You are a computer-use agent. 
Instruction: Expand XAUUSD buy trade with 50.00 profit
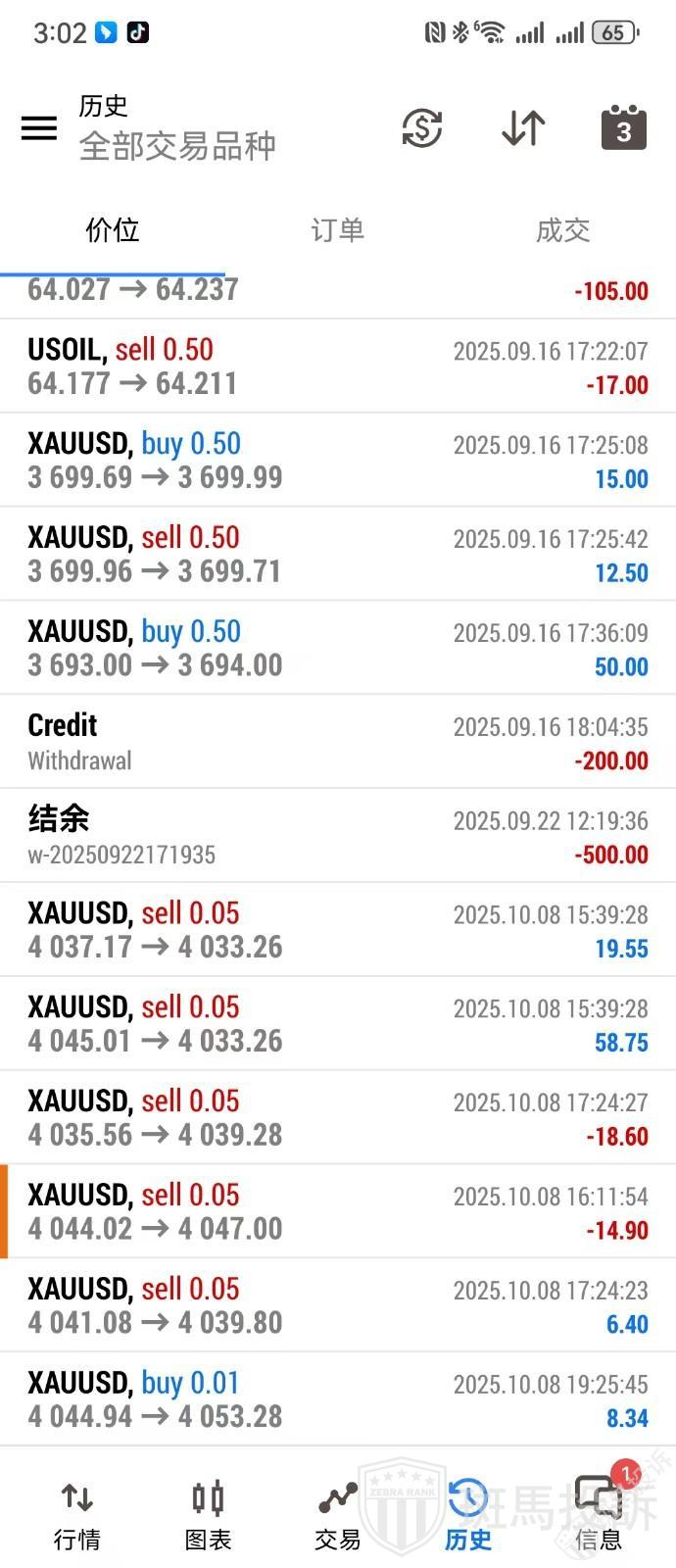coord(338,649)
